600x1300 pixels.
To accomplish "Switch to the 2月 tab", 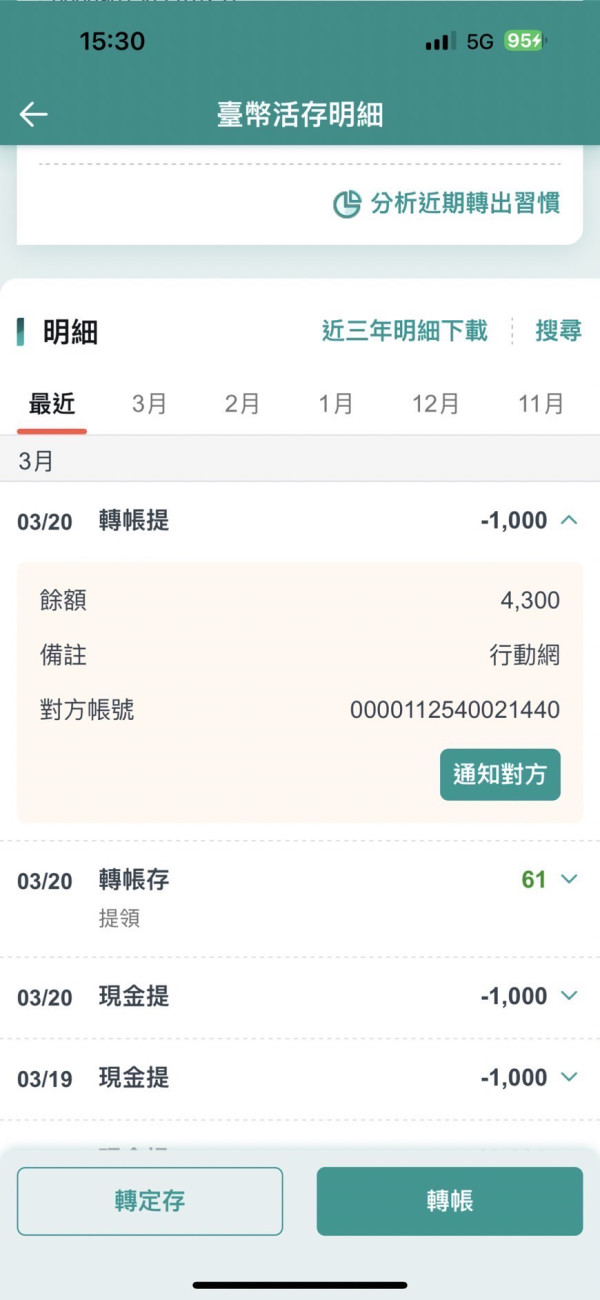I will pos(242,404).
